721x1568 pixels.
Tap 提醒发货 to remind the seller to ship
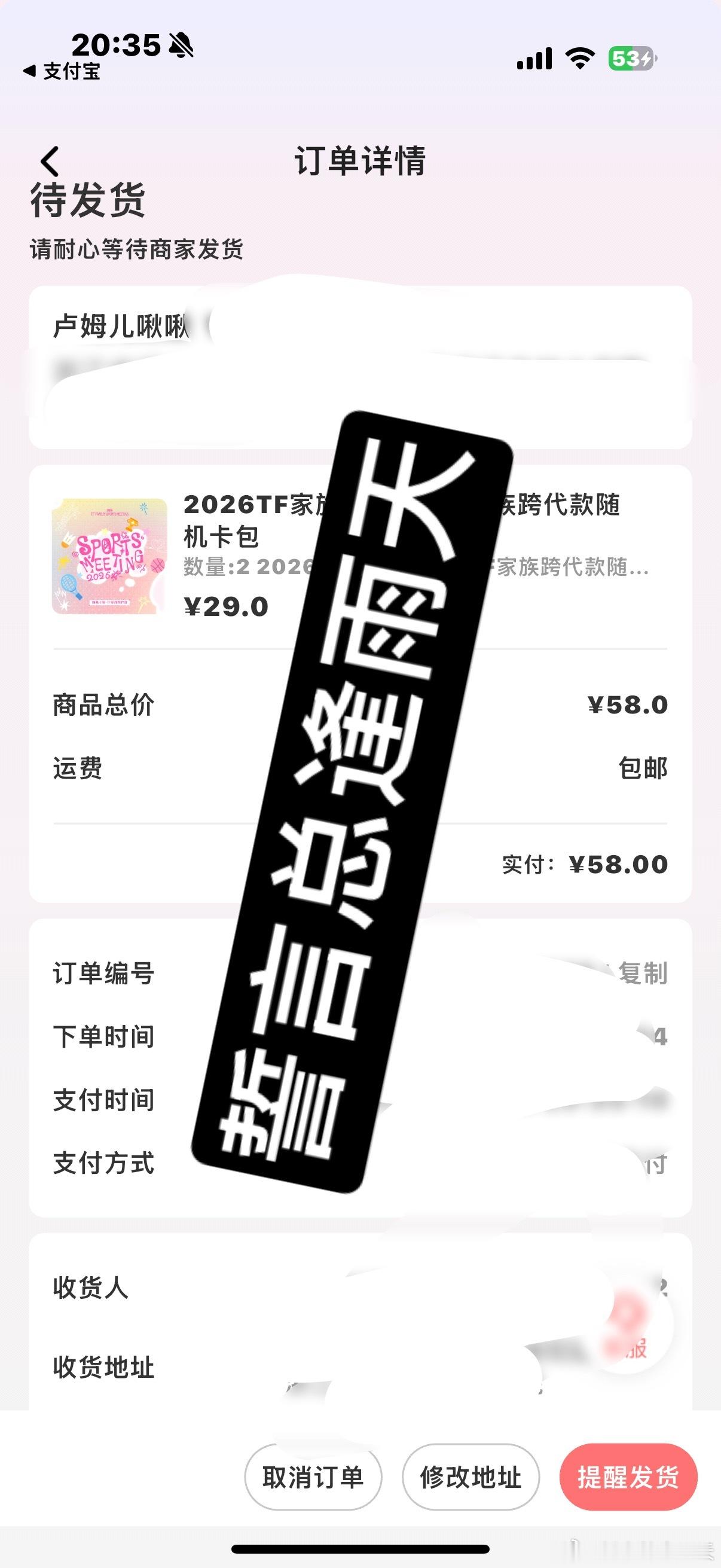click(x=628, y=1477)
